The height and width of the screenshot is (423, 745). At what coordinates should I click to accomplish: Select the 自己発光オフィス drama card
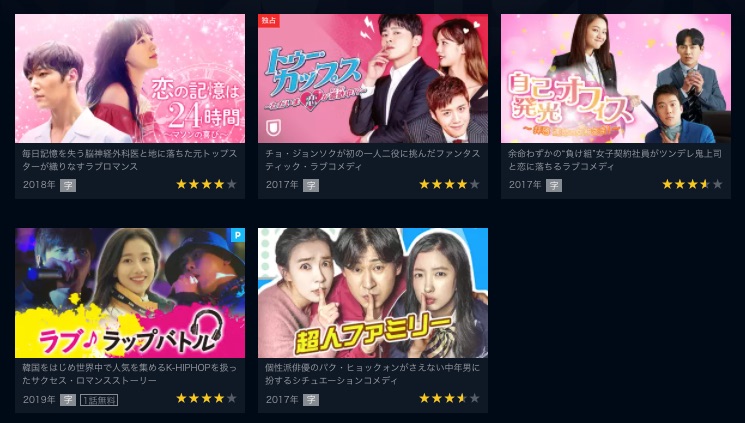(x=615, y=80)
